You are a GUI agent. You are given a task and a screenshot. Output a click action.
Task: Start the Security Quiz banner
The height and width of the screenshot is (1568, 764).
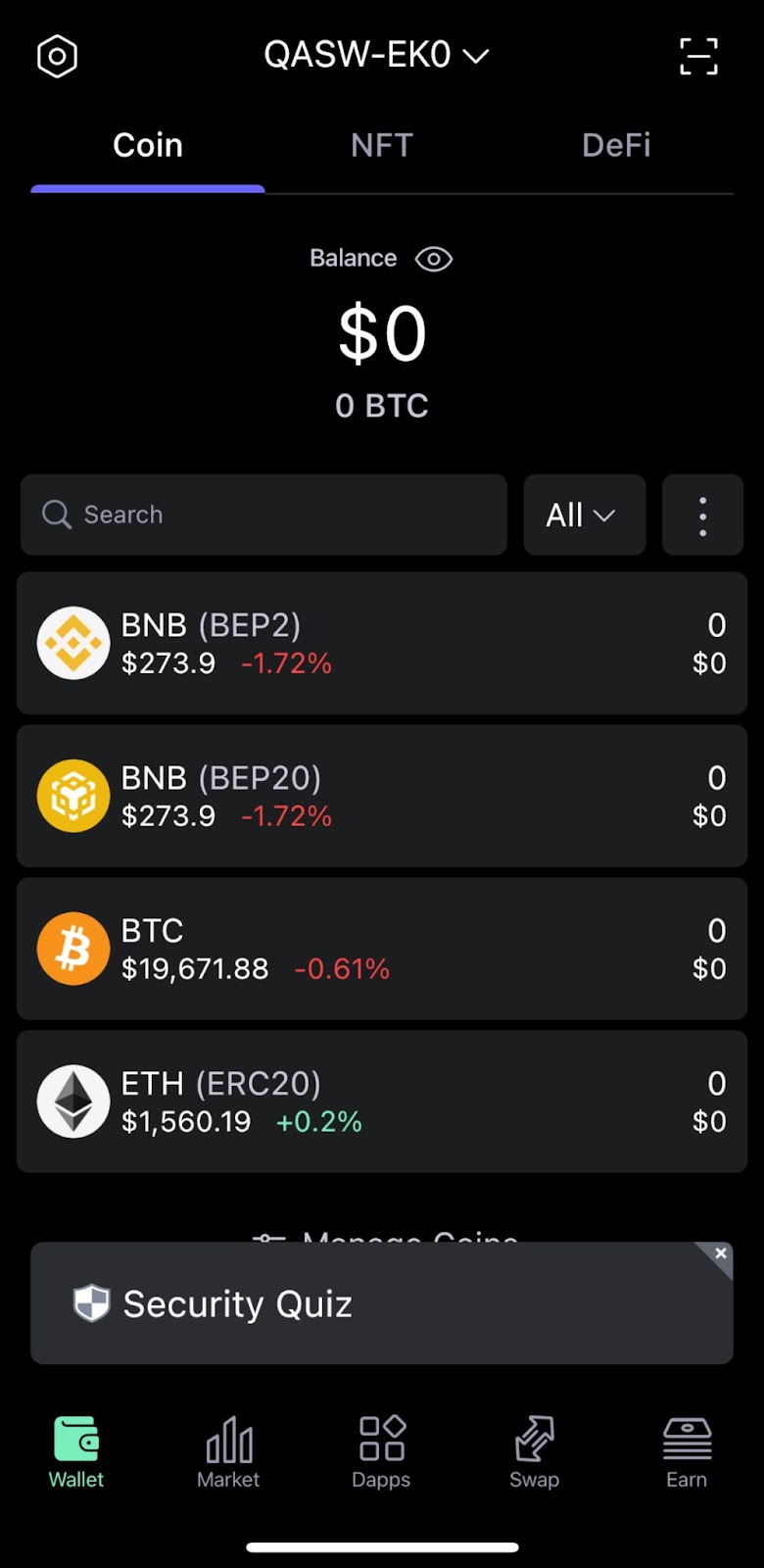pos(382,1303)
